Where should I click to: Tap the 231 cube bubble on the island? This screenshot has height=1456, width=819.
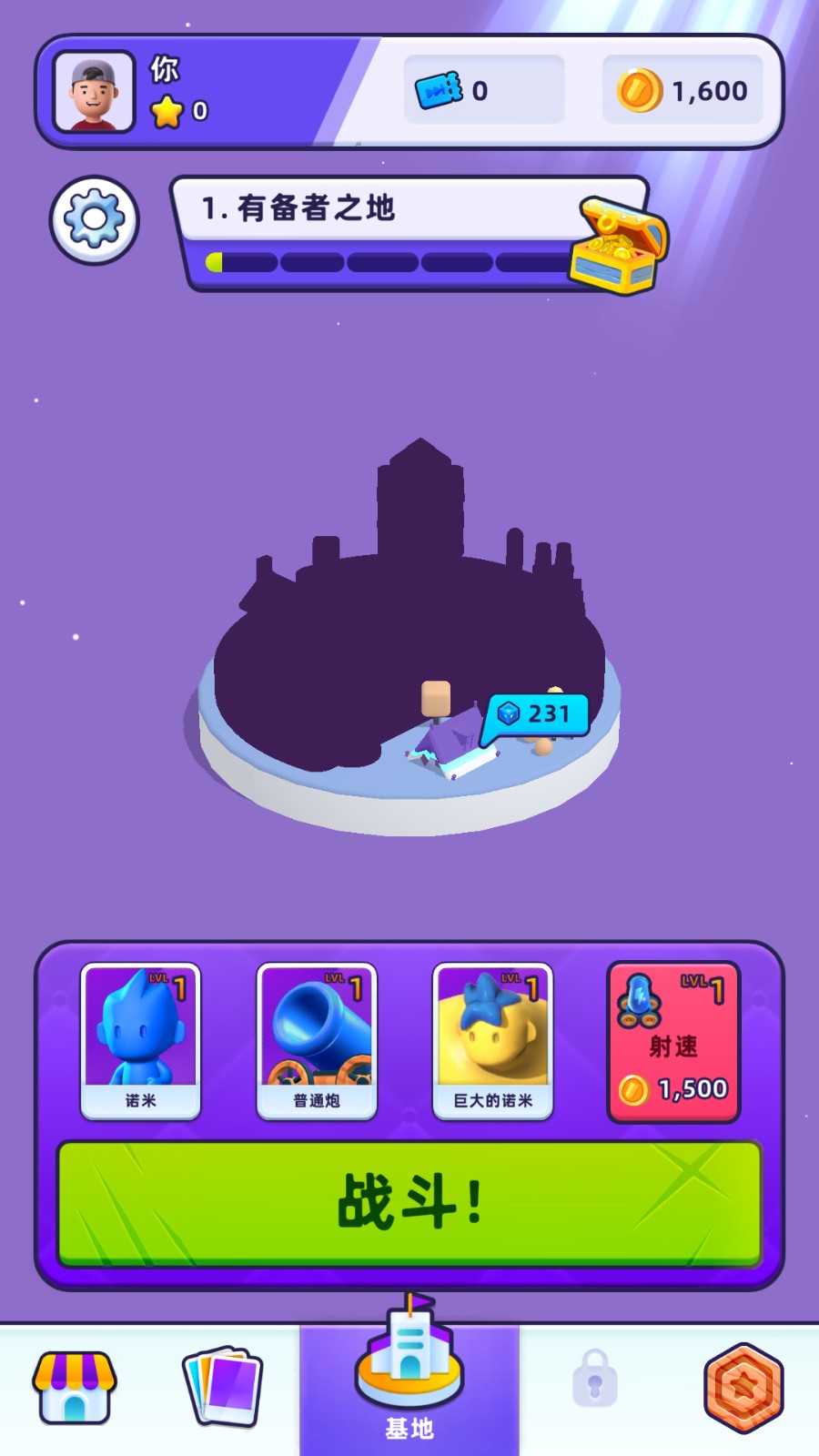pos(538,714)
